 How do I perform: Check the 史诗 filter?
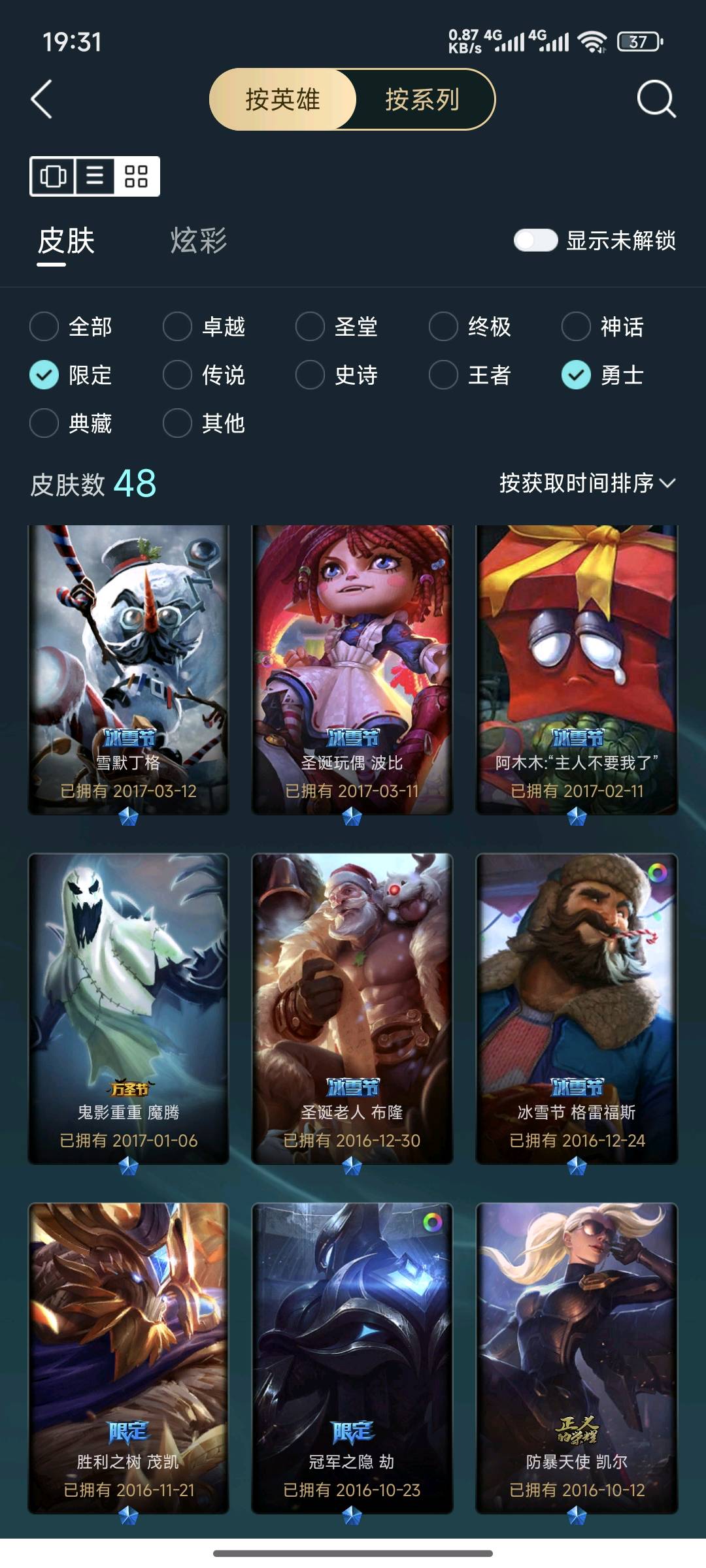pos(310,375)
